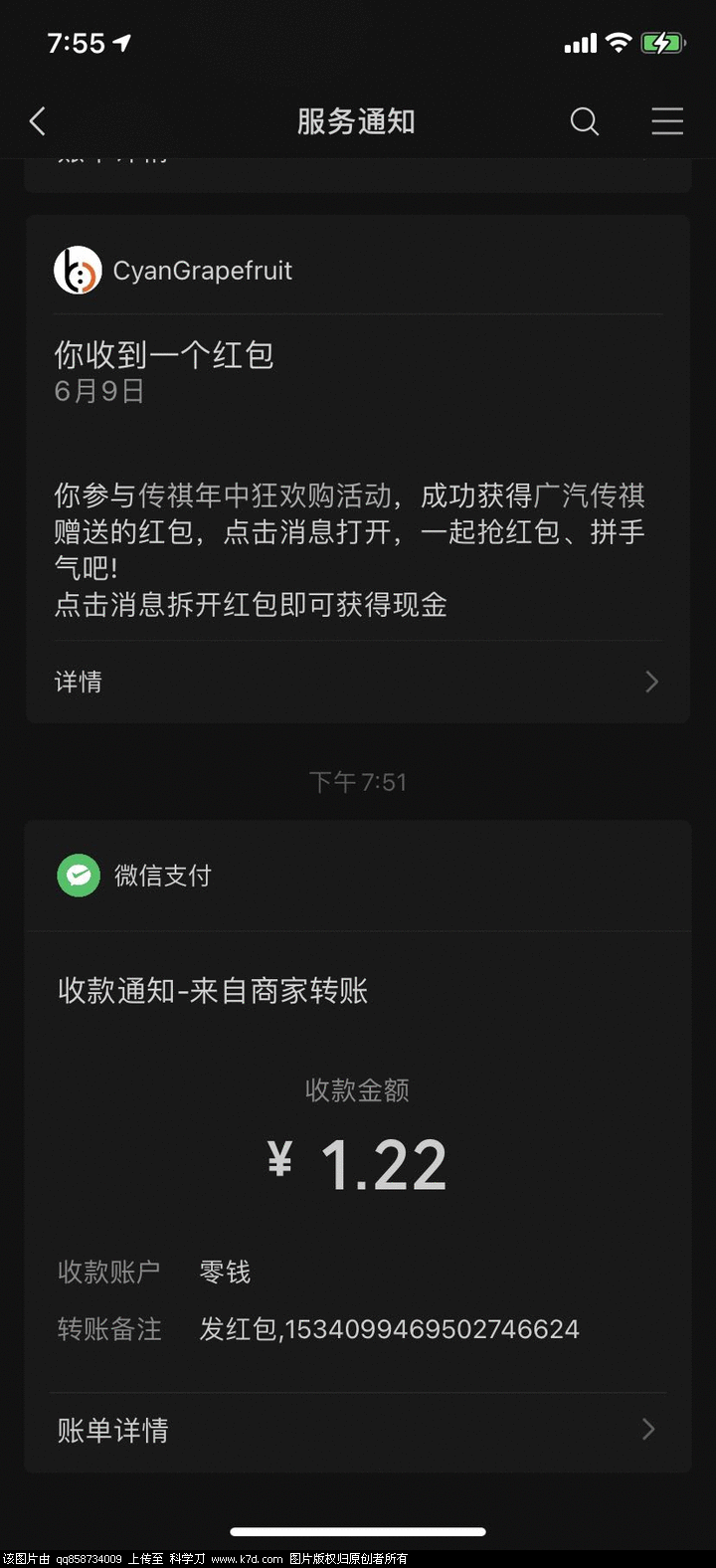Go back from 服务通知
The height and width of the screenshot is (1568, 716).
(38, 121)
